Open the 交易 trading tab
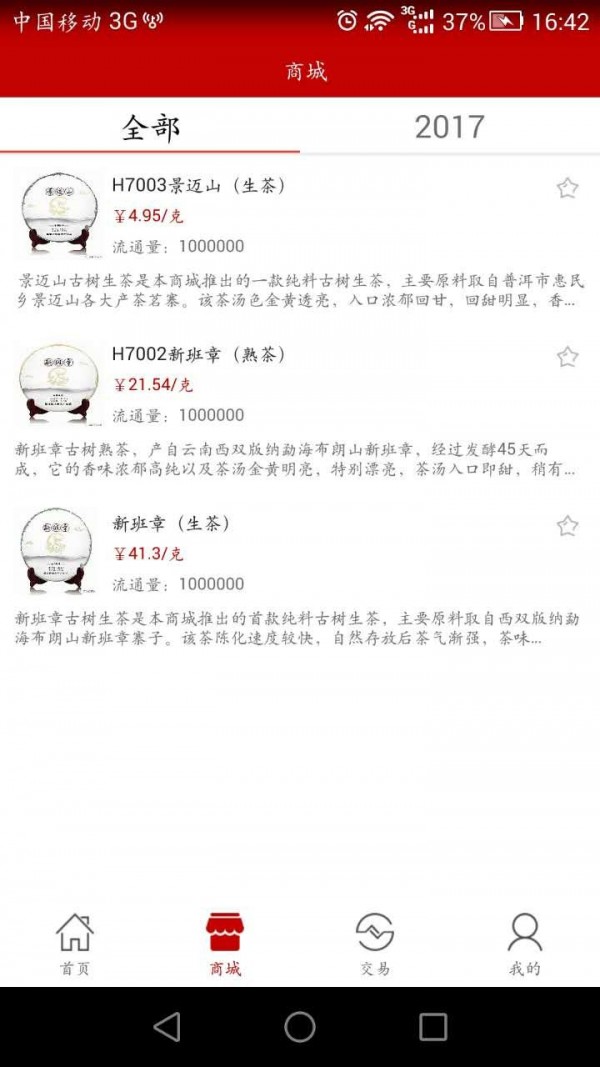 click(x=375, y=944)
